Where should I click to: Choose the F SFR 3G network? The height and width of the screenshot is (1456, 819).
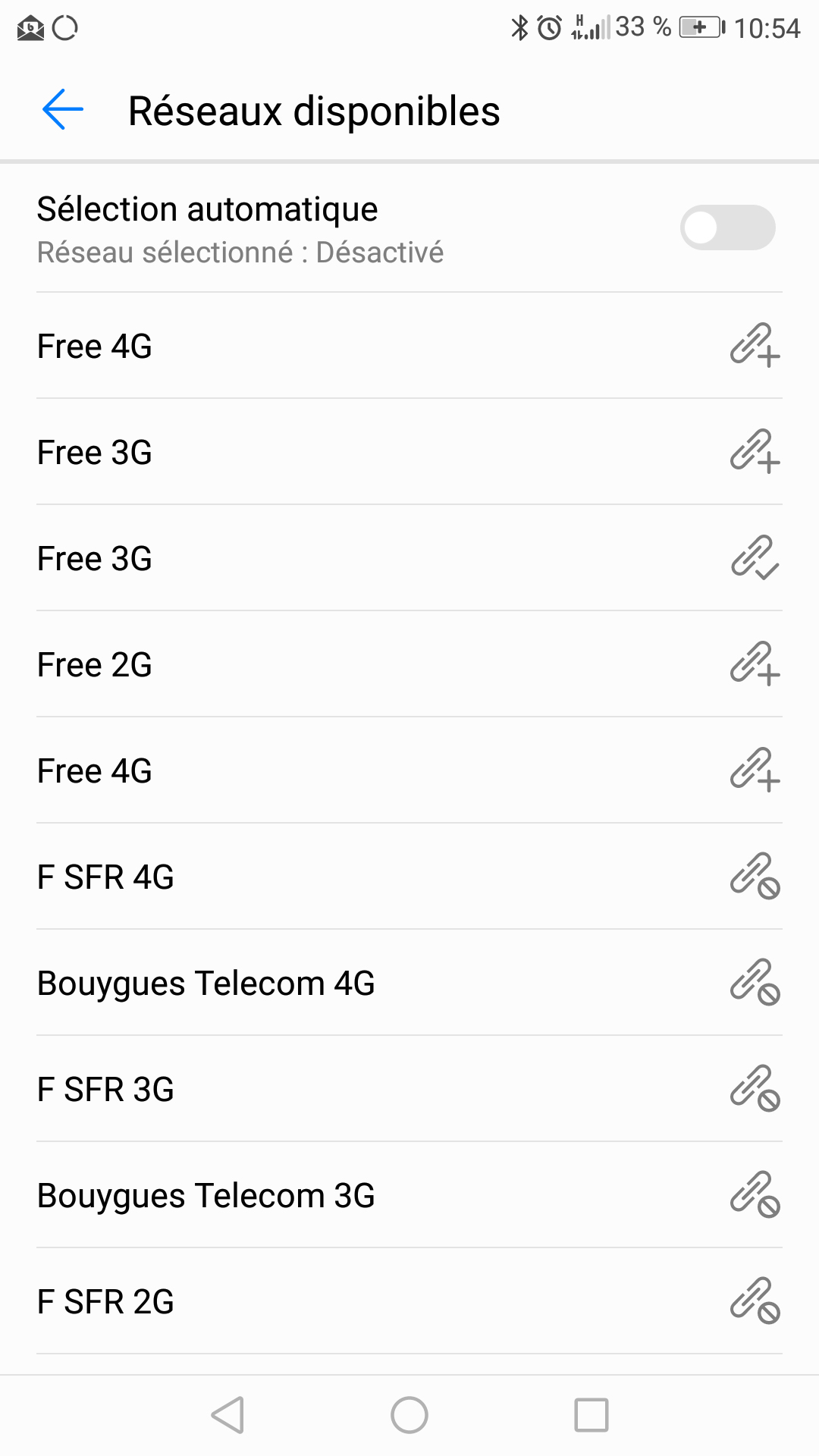[409, 1089]
